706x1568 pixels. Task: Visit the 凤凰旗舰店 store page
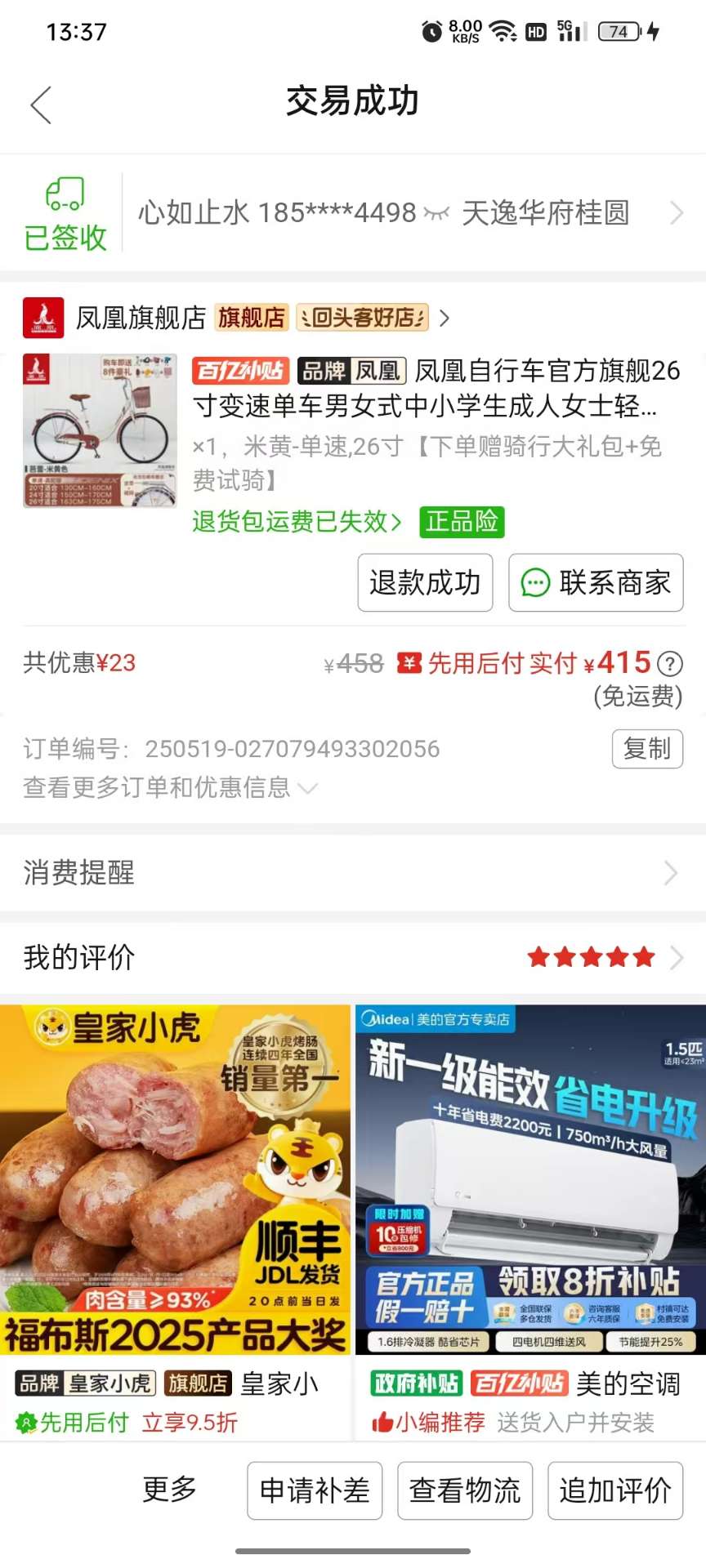pyautogui.click(x=141, y=318)
